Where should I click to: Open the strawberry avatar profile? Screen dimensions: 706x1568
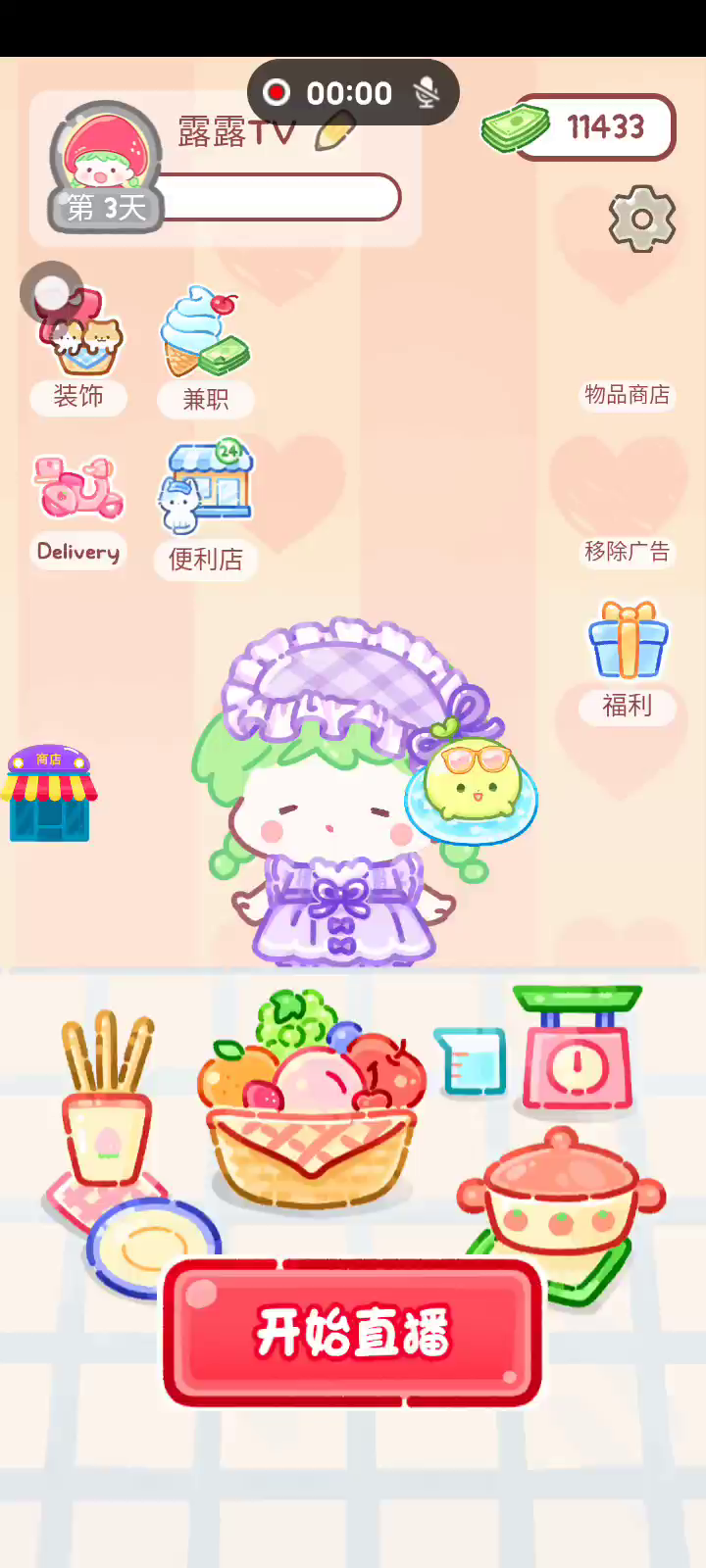106,159
